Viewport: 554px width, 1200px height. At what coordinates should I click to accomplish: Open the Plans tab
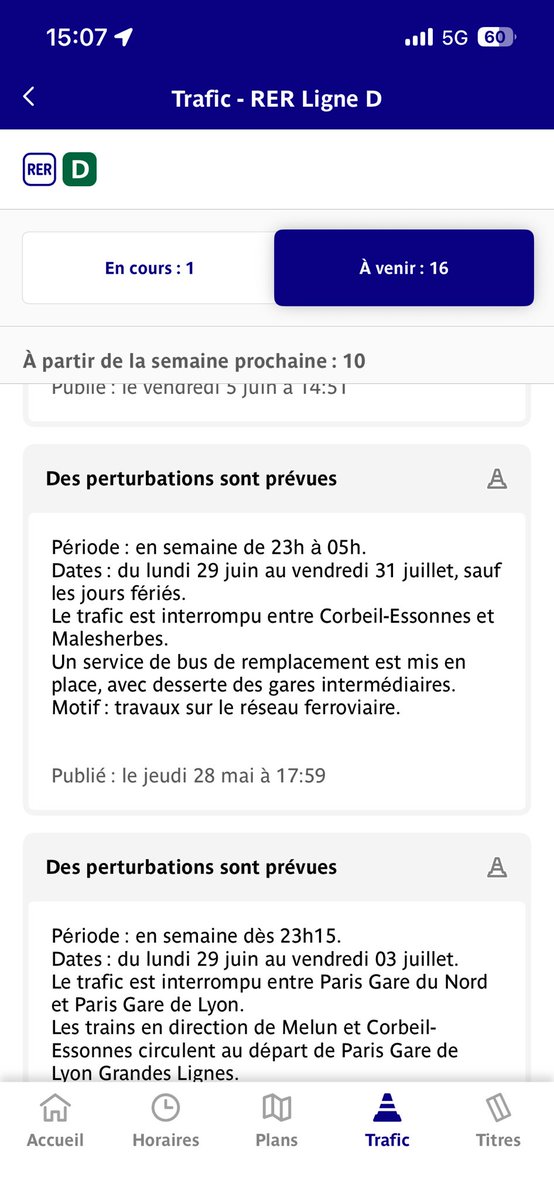point(276,1120)
